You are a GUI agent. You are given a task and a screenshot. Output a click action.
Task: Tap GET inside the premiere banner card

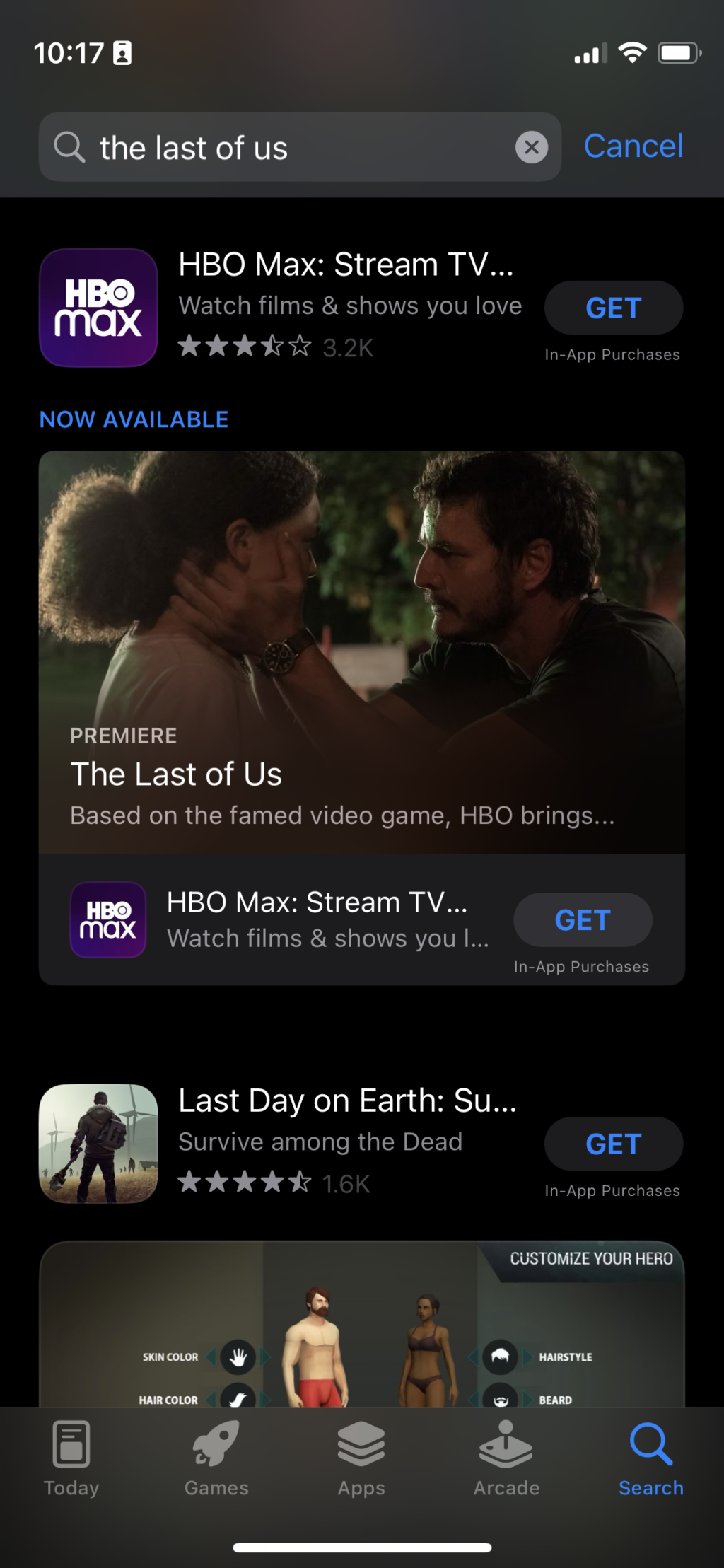pos(582,919)
